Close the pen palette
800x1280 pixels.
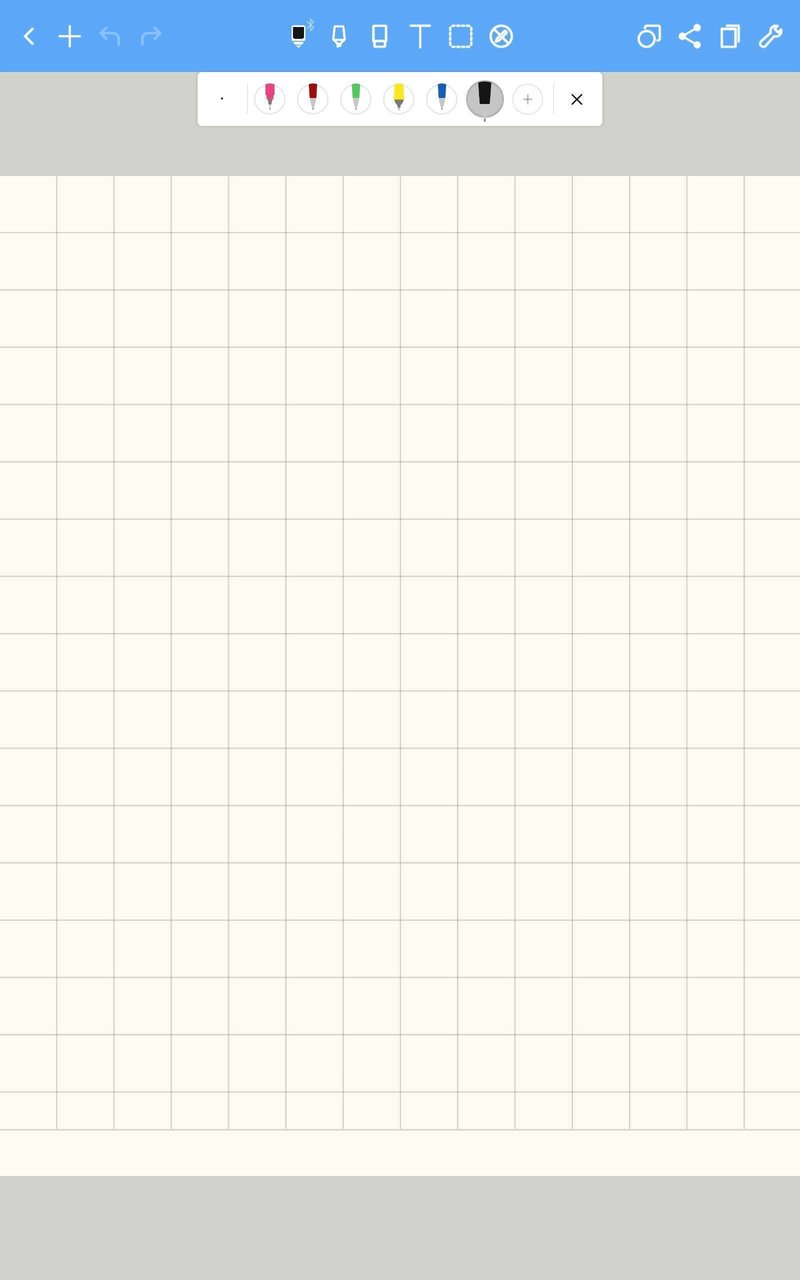577,99
